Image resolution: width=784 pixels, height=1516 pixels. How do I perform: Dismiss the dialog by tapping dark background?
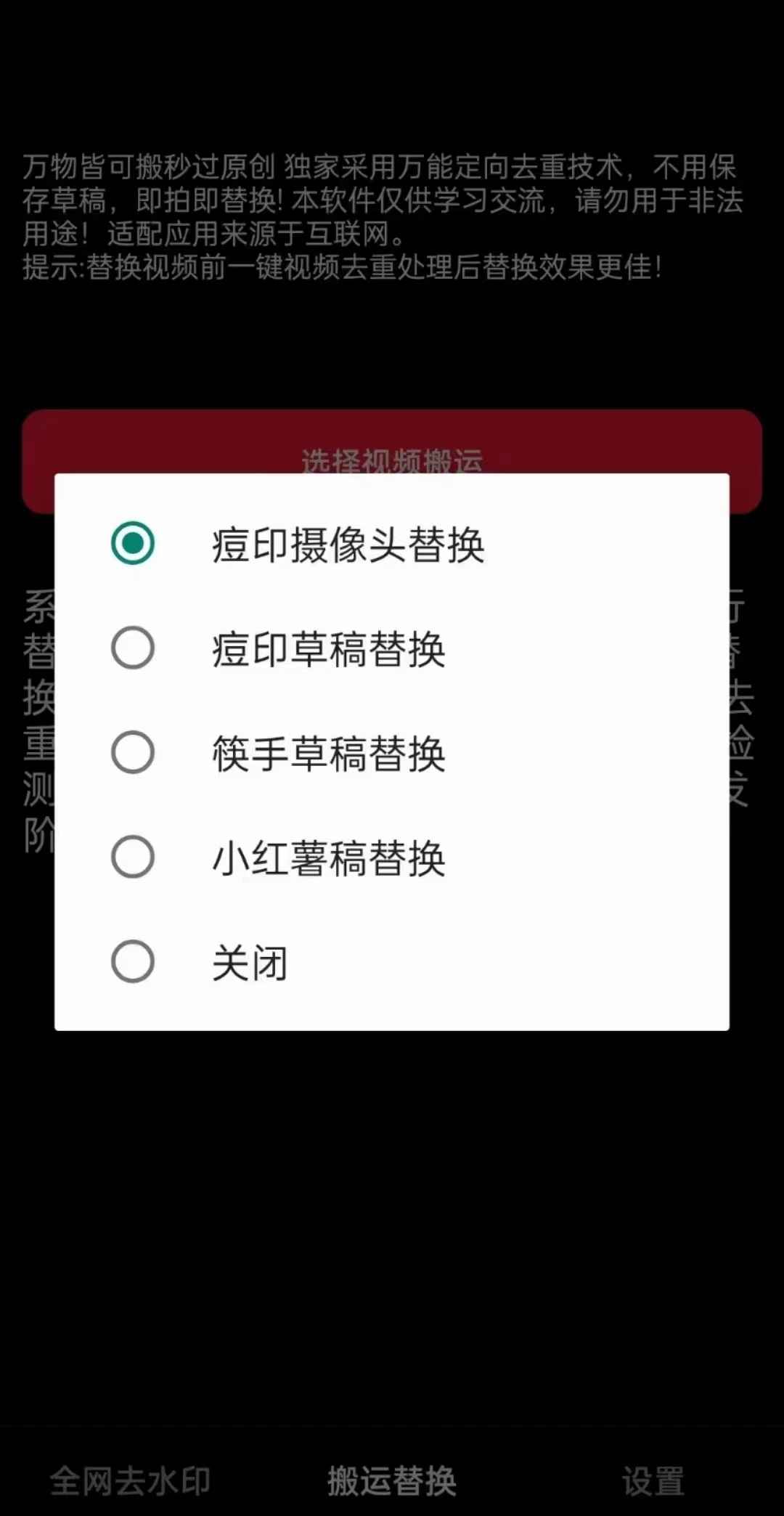[392, 1234]
